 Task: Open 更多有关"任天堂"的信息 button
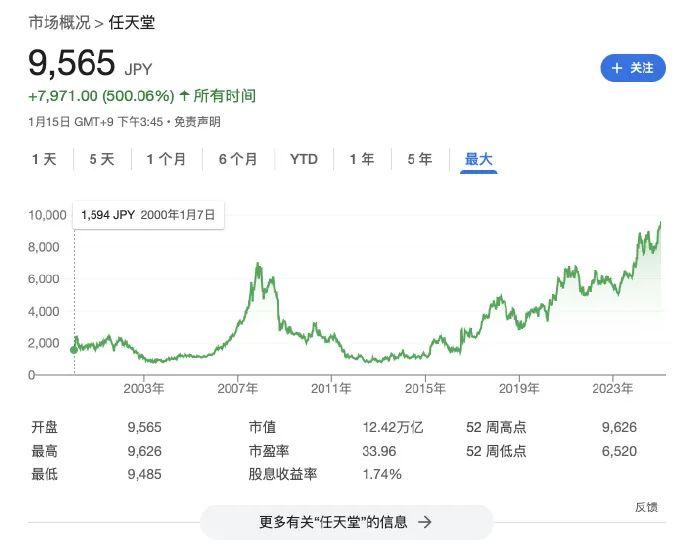pyautogui.click(x=346, y=522)
